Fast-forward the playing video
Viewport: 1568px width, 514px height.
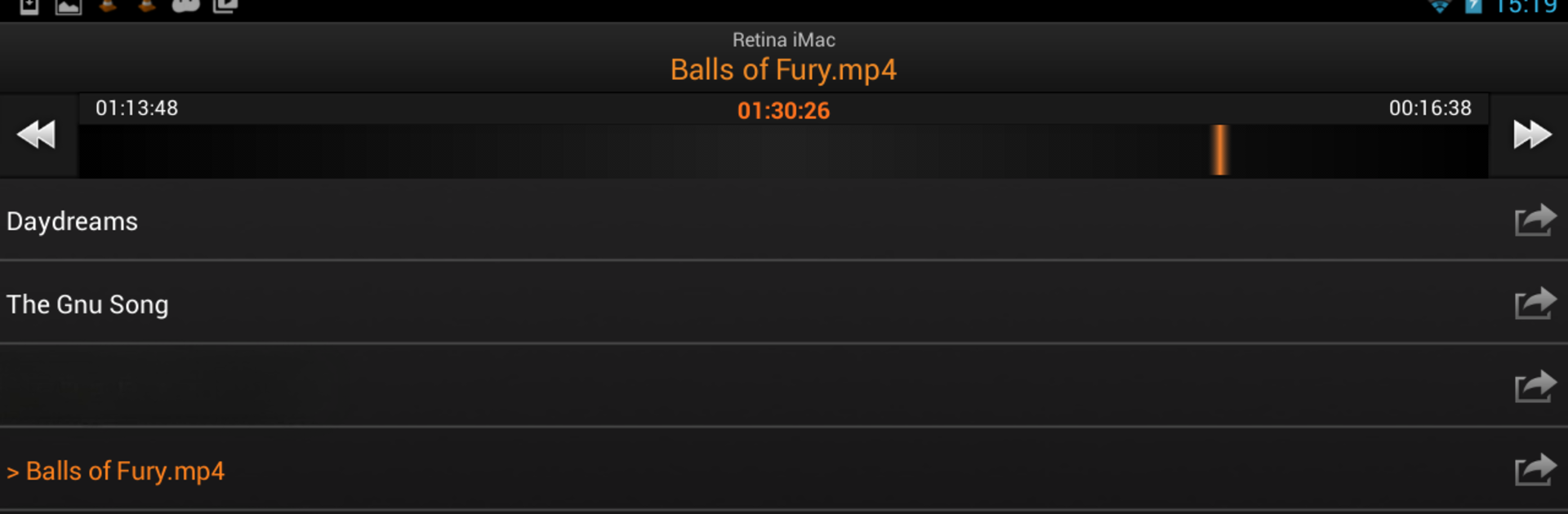(x=1531, y=135)
